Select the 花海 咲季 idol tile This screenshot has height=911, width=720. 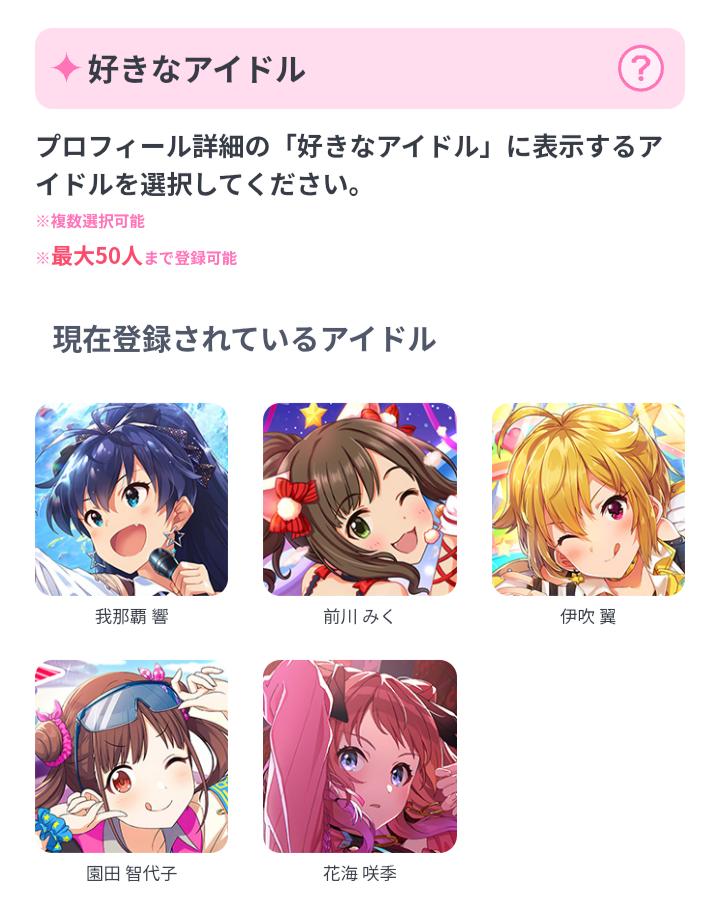pos(360,756)
